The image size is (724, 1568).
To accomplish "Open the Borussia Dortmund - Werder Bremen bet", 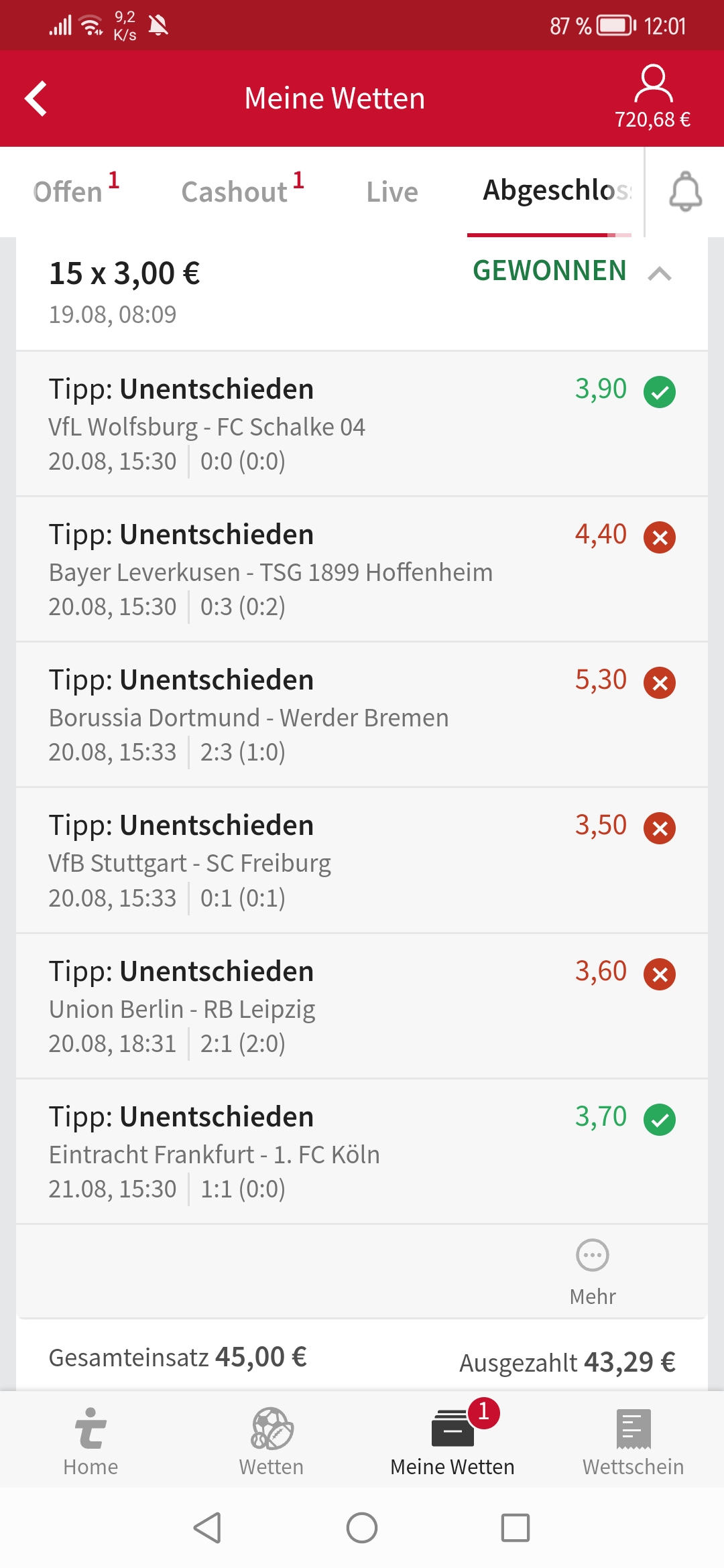I will [362, 714].
